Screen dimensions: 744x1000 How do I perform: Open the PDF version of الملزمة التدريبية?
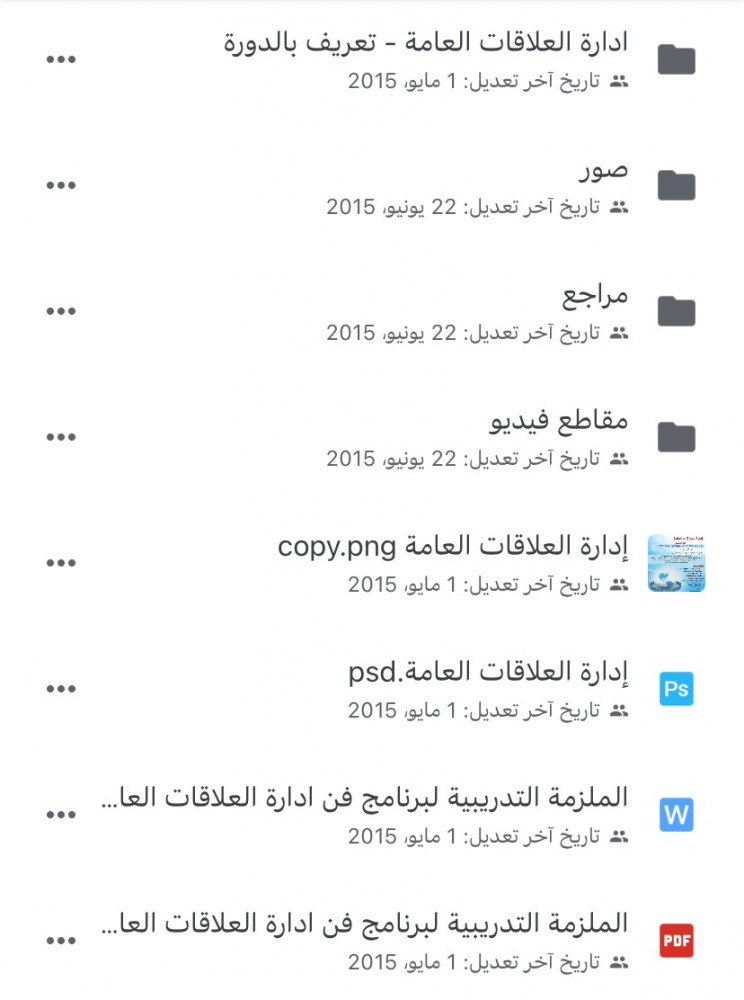coord(366,925)
